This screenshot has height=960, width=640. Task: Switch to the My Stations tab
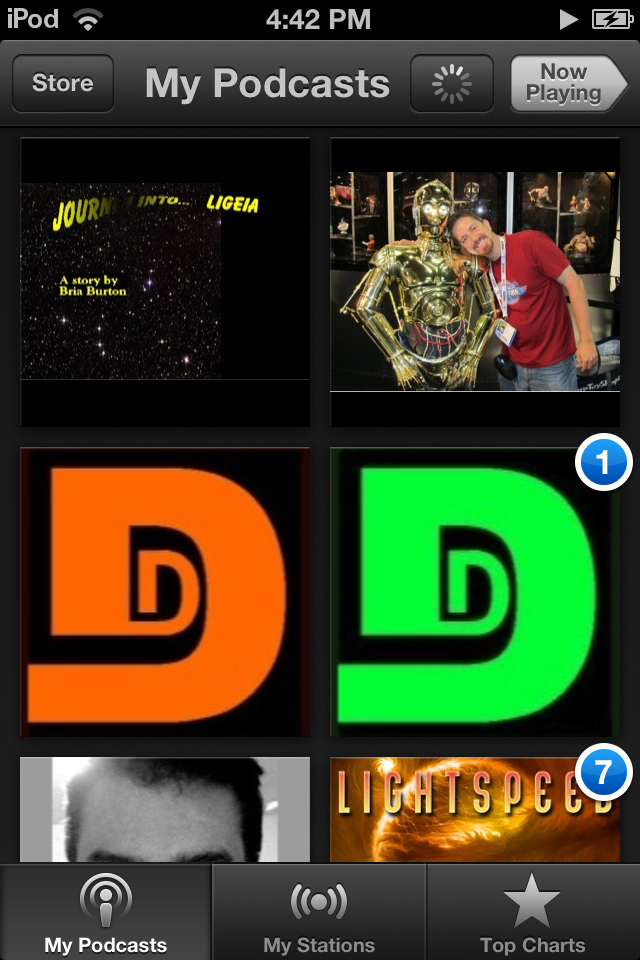coord(319,913)
